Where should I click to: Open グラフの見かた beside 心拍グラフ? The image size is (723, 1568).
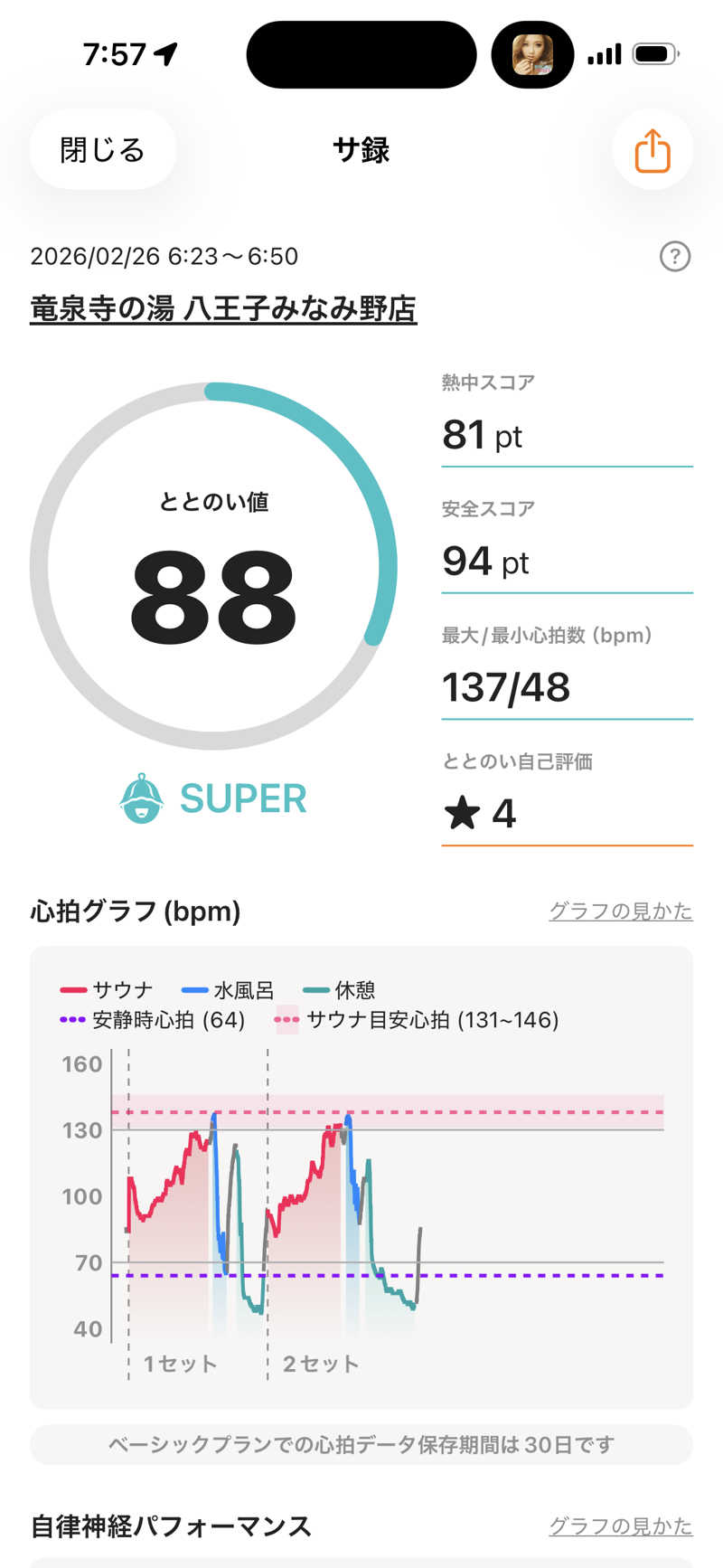point(620,912)
